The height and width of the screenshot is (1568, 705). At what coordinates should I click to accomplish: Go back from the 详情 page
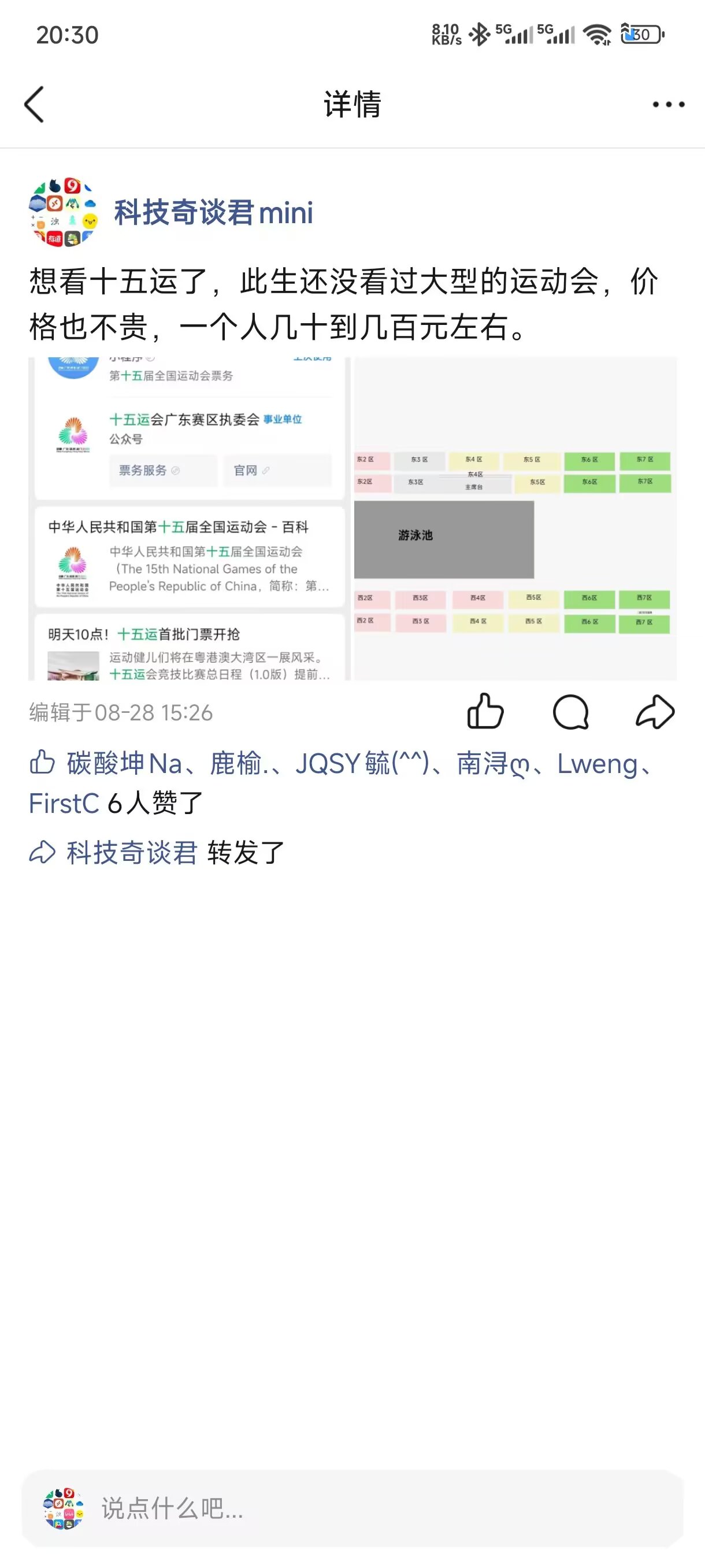[x=35, y=104]
